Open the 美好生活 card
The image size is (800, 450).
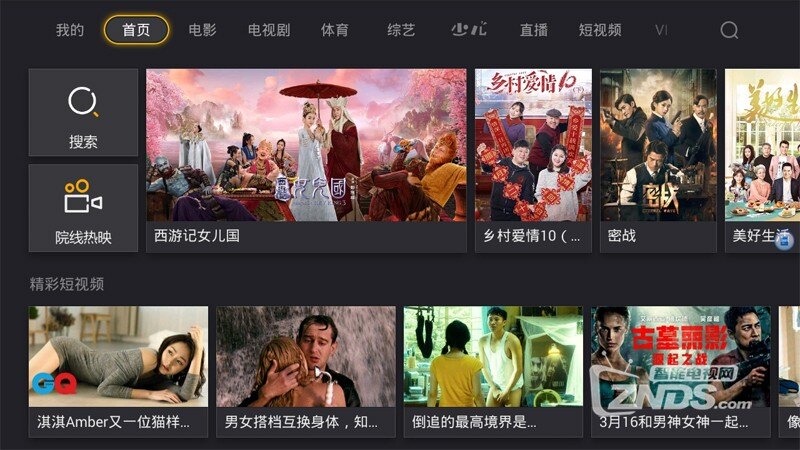pos(762,160)
